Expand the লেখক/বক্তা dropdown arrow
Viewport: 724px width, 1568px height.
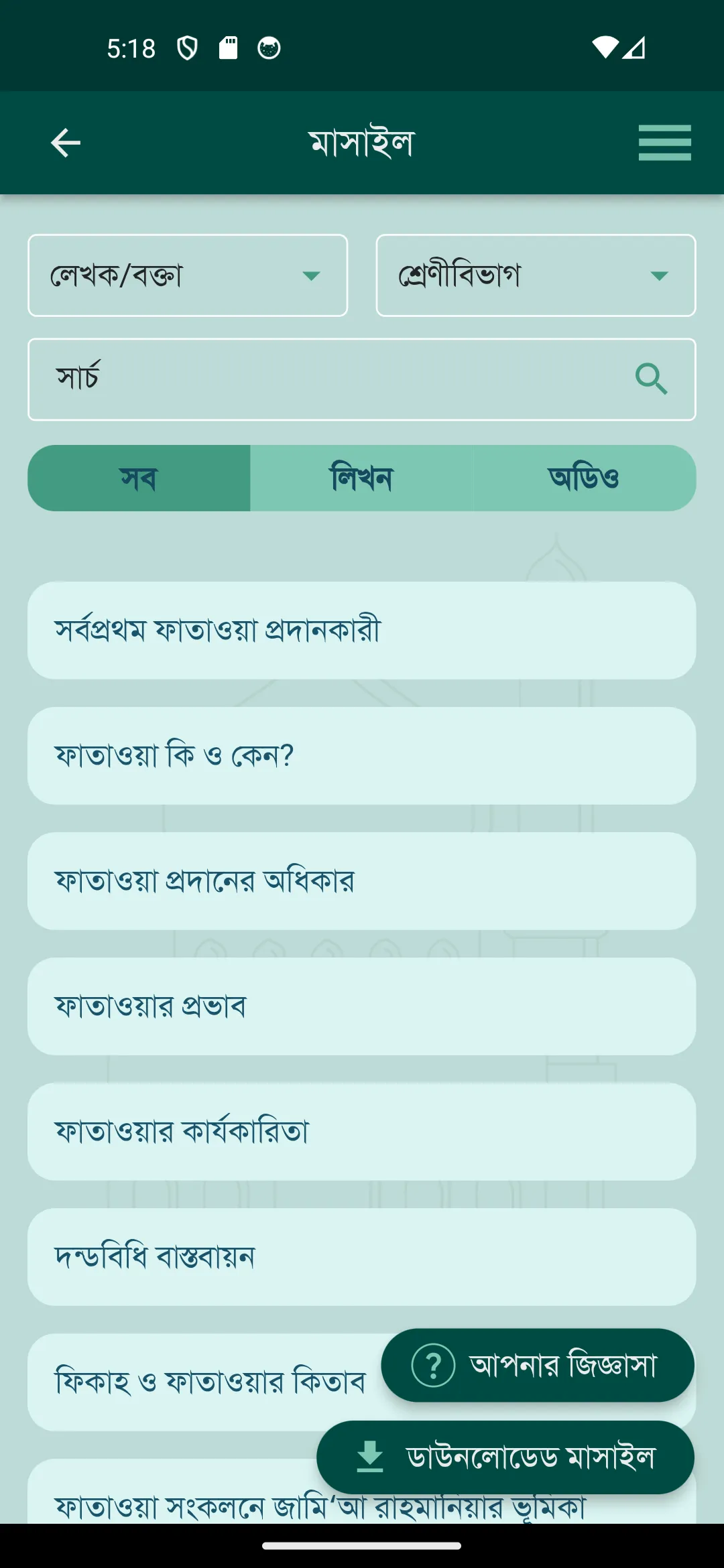[x=312, y=277]
